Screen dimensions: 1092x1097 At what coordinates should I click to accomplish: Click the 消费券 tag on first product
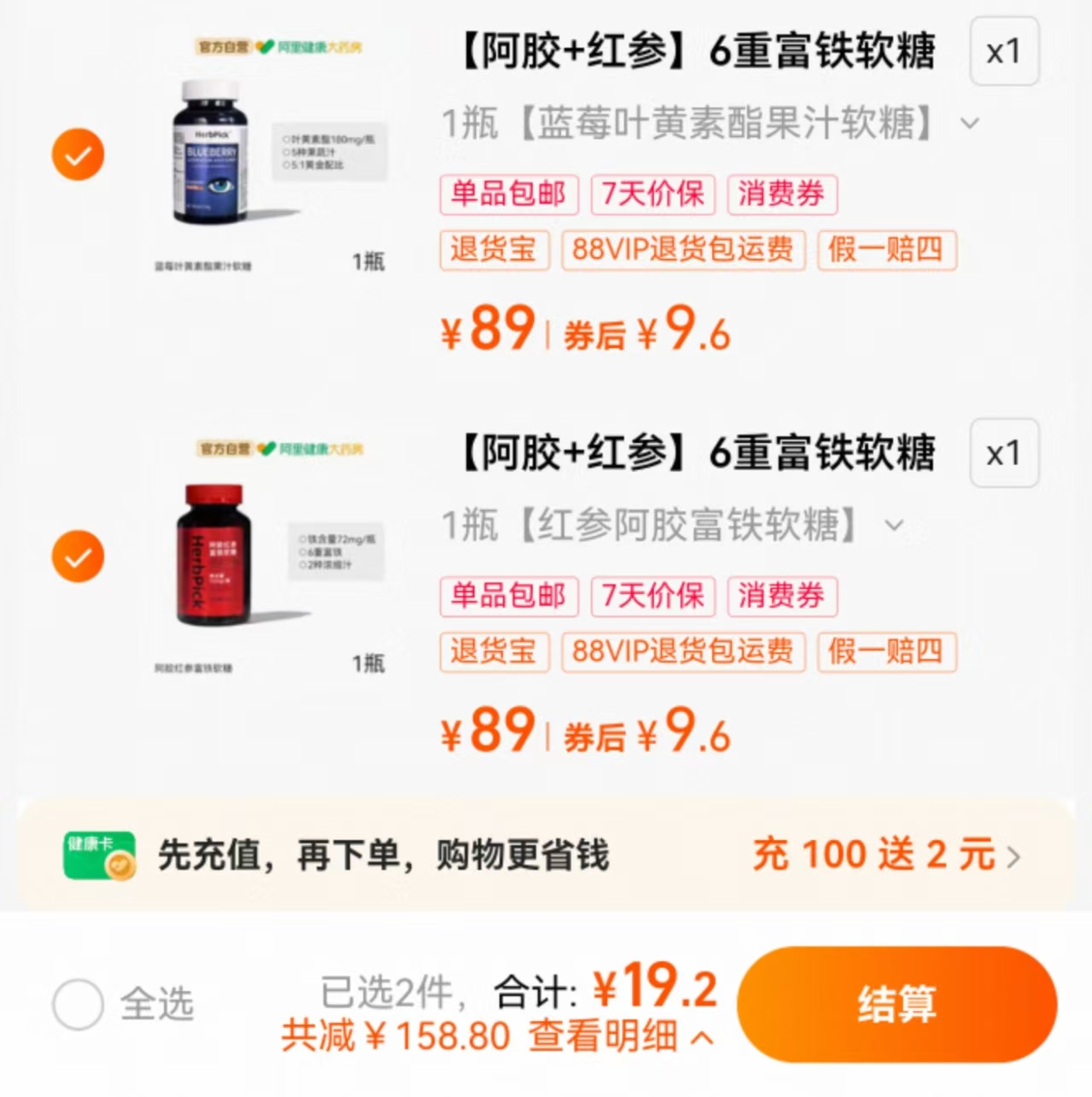tap(780, 195)
